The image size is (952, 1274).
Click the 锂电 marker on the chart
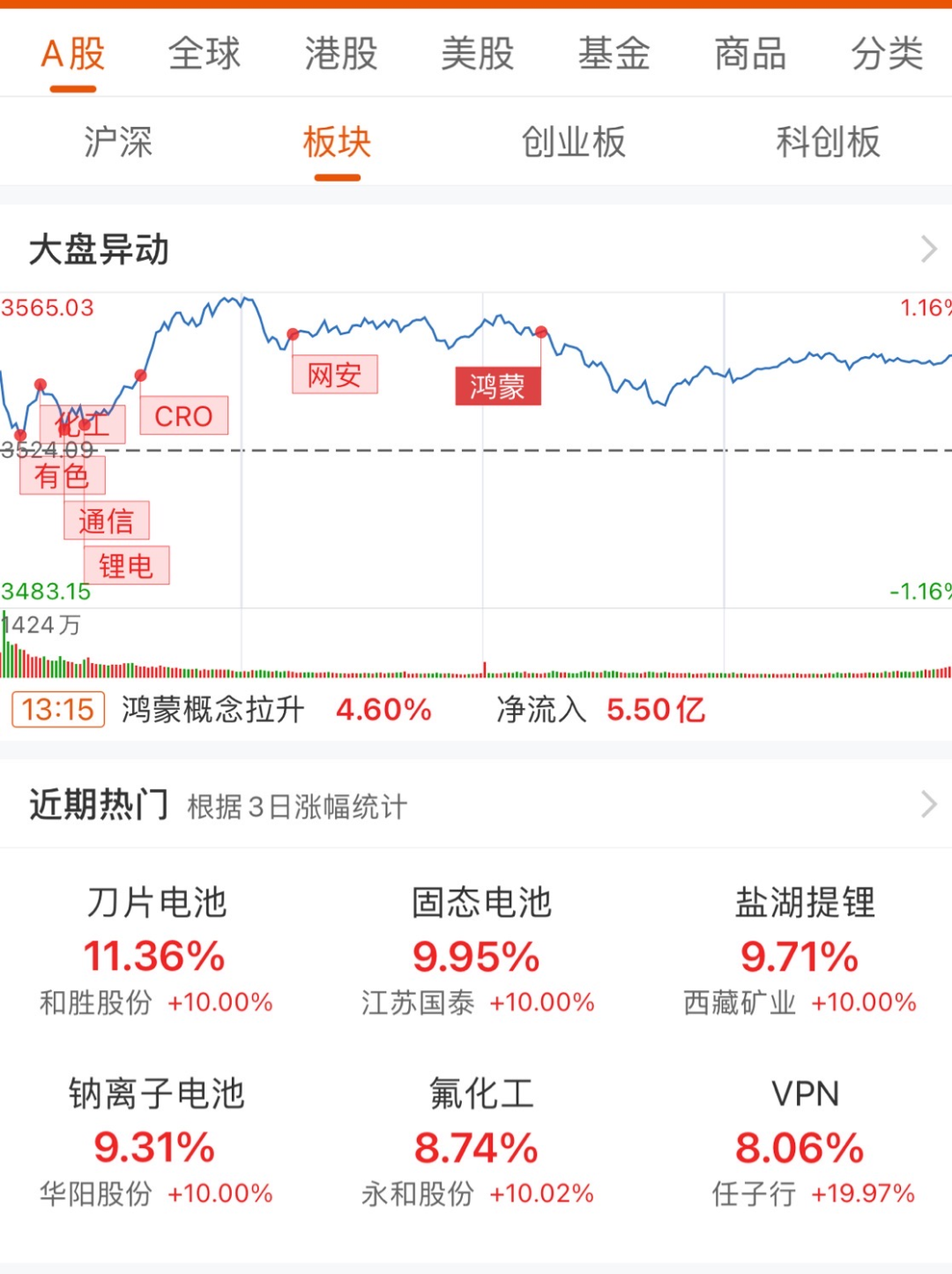125,565
